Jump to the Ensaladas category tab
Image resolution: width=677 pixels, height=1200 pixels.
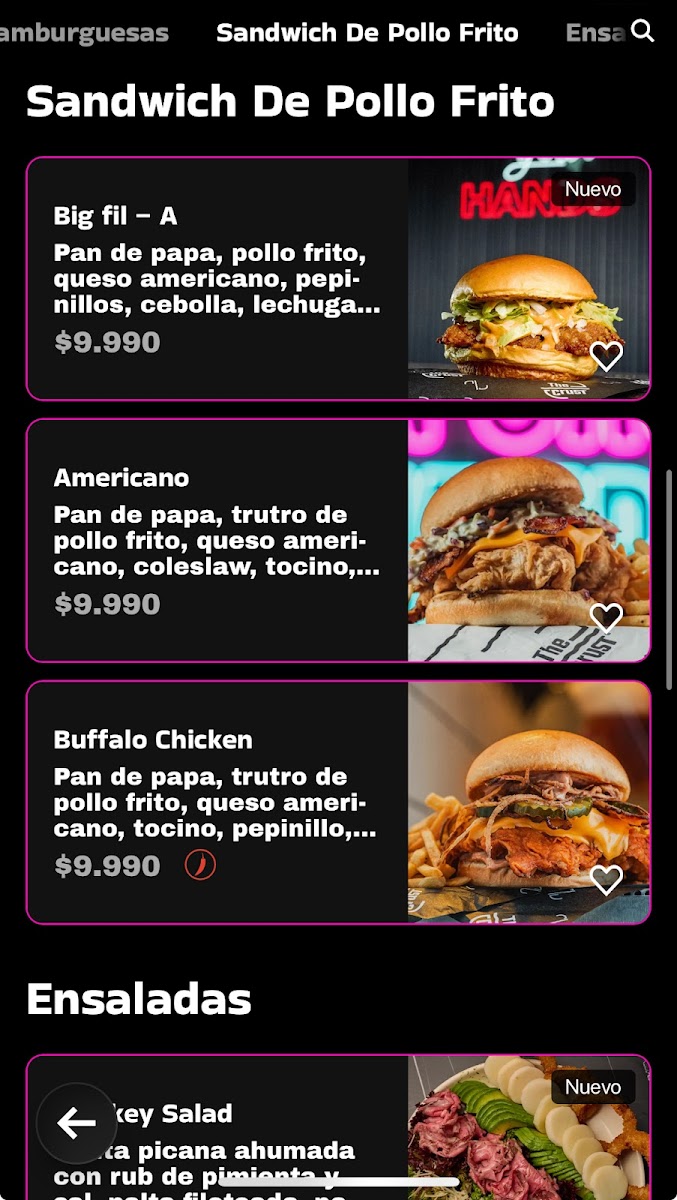[x=596, y=33]
